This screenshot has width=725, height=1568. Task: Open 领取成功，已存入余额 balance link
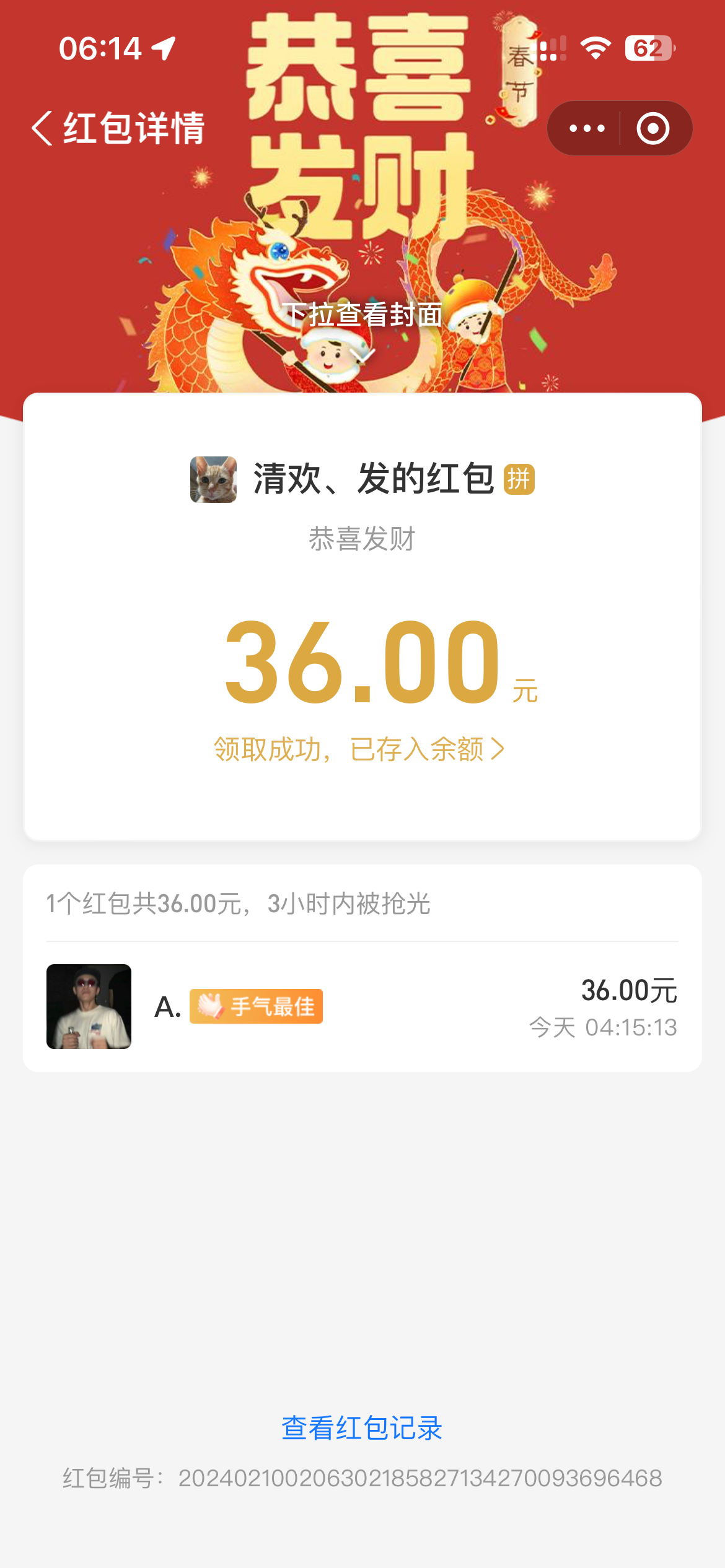tap(359, 749)
